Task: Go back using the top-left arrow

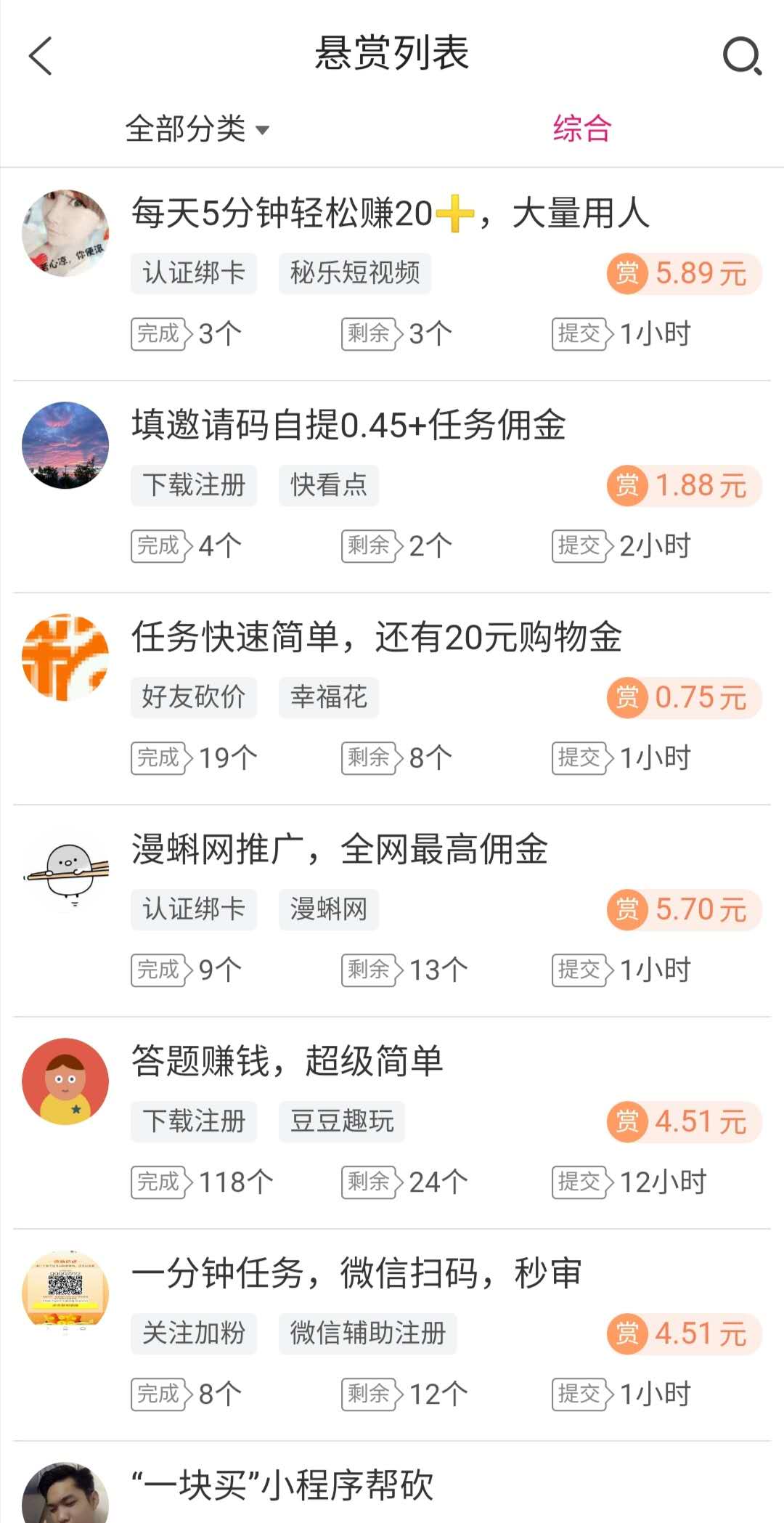Action: point(41,56)
